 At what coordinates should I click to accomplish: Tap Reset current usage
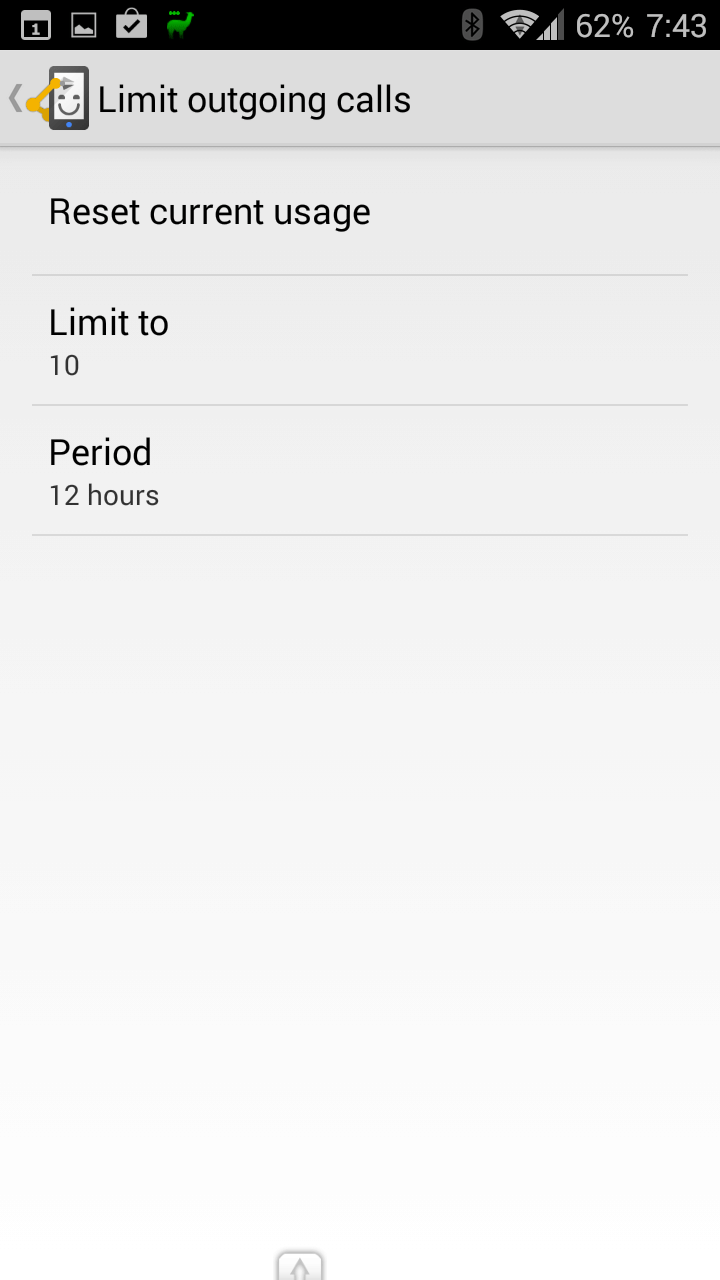[360, 212]
